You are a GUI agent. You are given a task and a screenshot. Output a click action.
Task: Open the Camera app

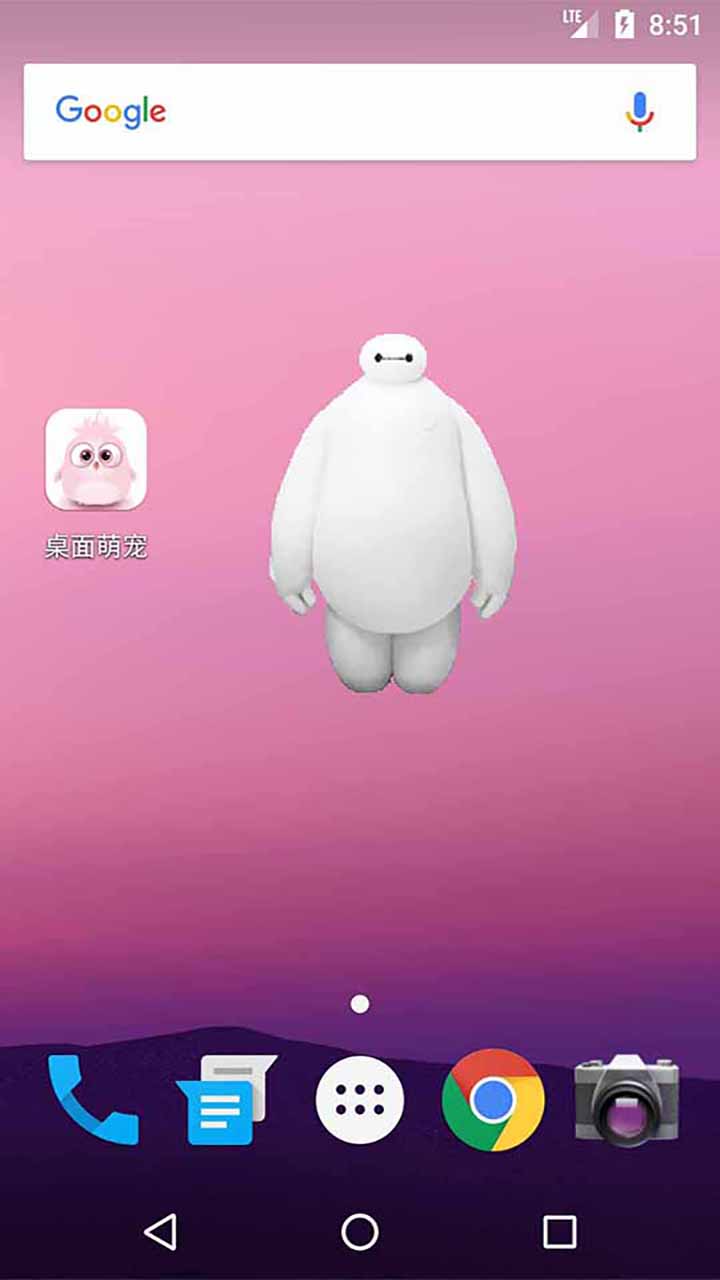[x=627, y=1100]
